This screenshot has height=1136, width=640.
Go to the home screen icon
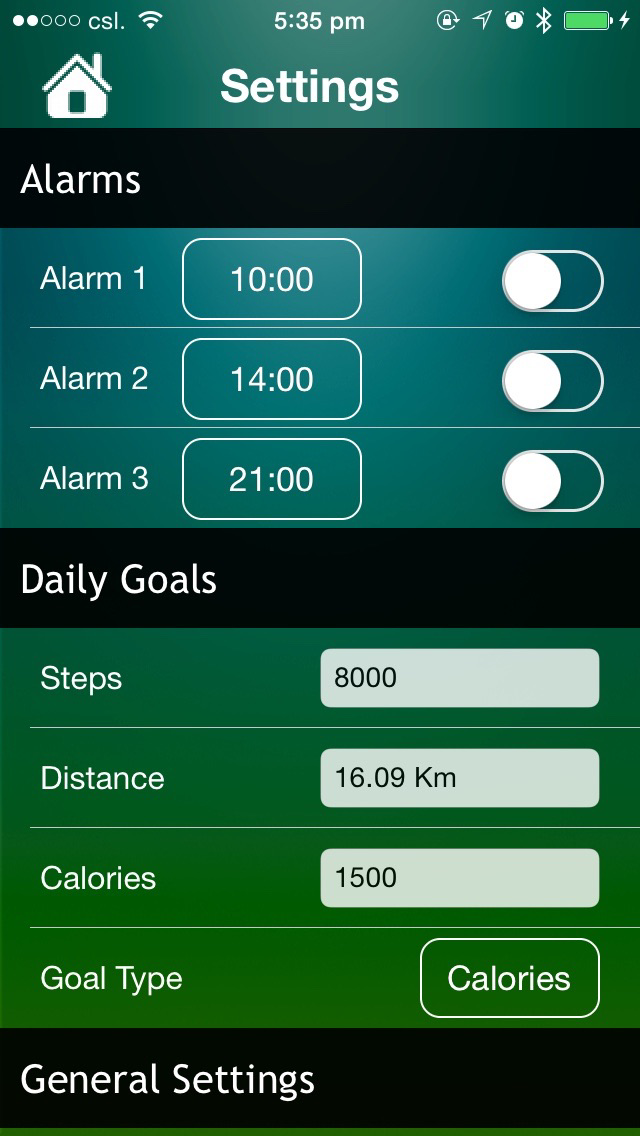click(x=77, y=85)
